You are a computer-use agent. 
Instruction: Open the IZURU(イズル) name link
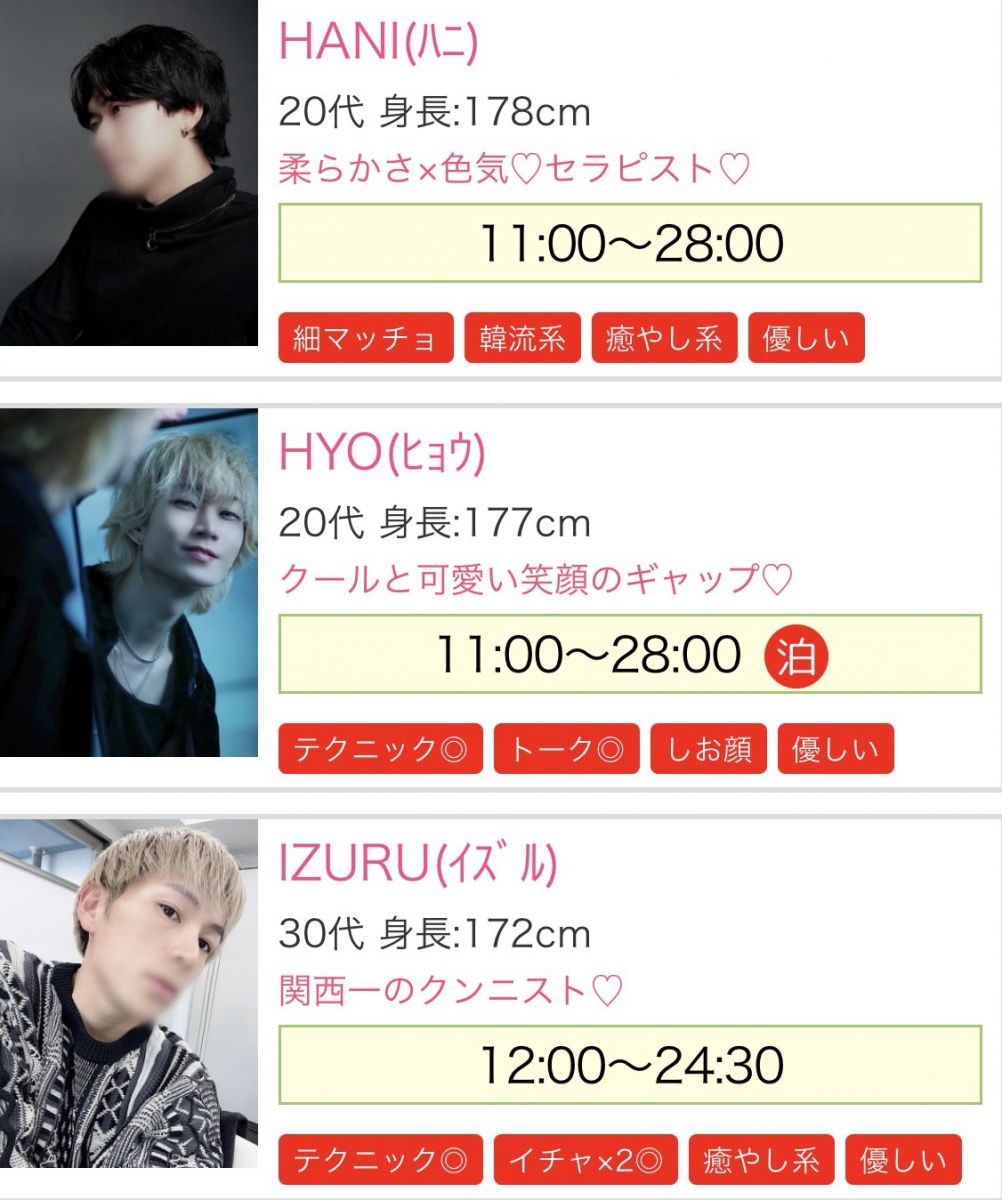pyautogui.click(x=417, y=865)
